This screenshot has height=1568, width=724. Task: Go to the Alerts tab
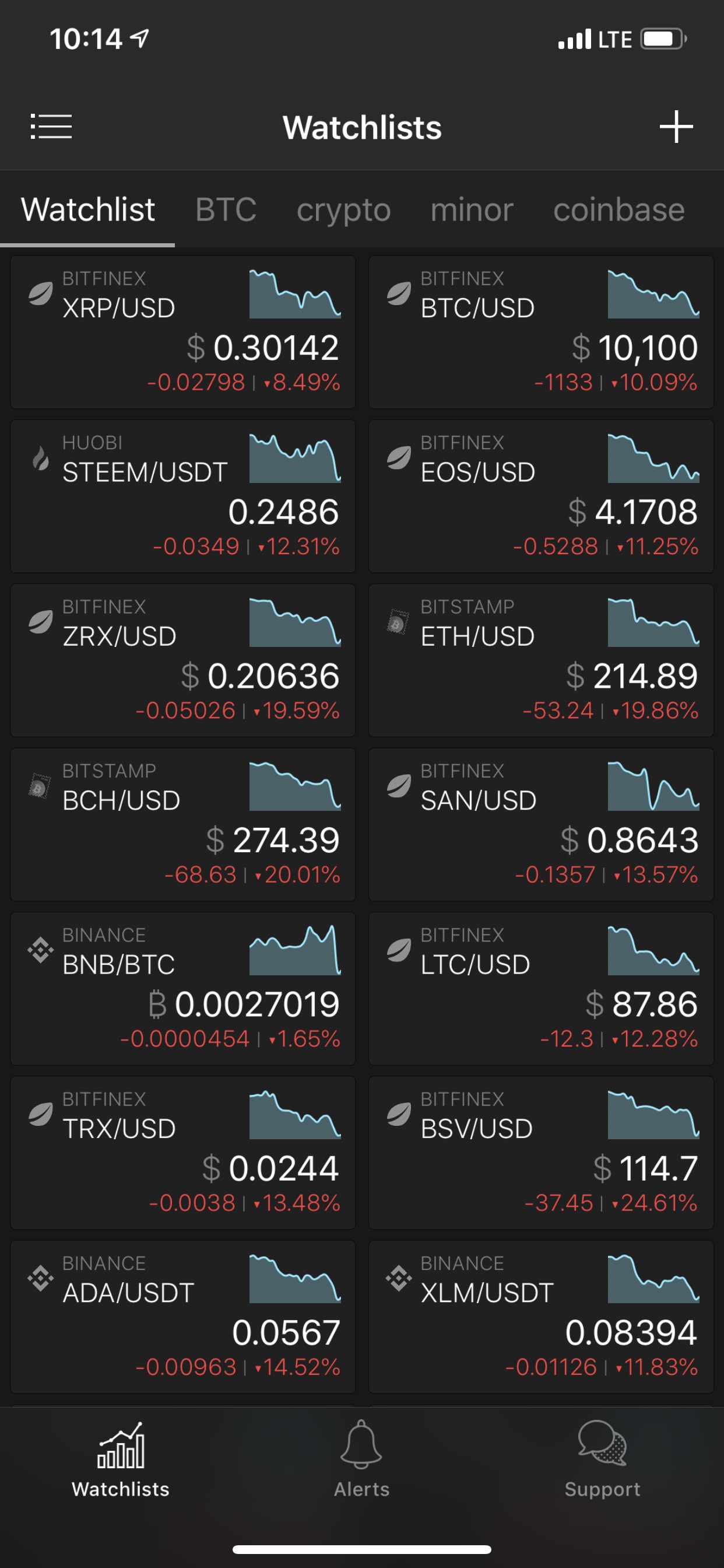361,1459
